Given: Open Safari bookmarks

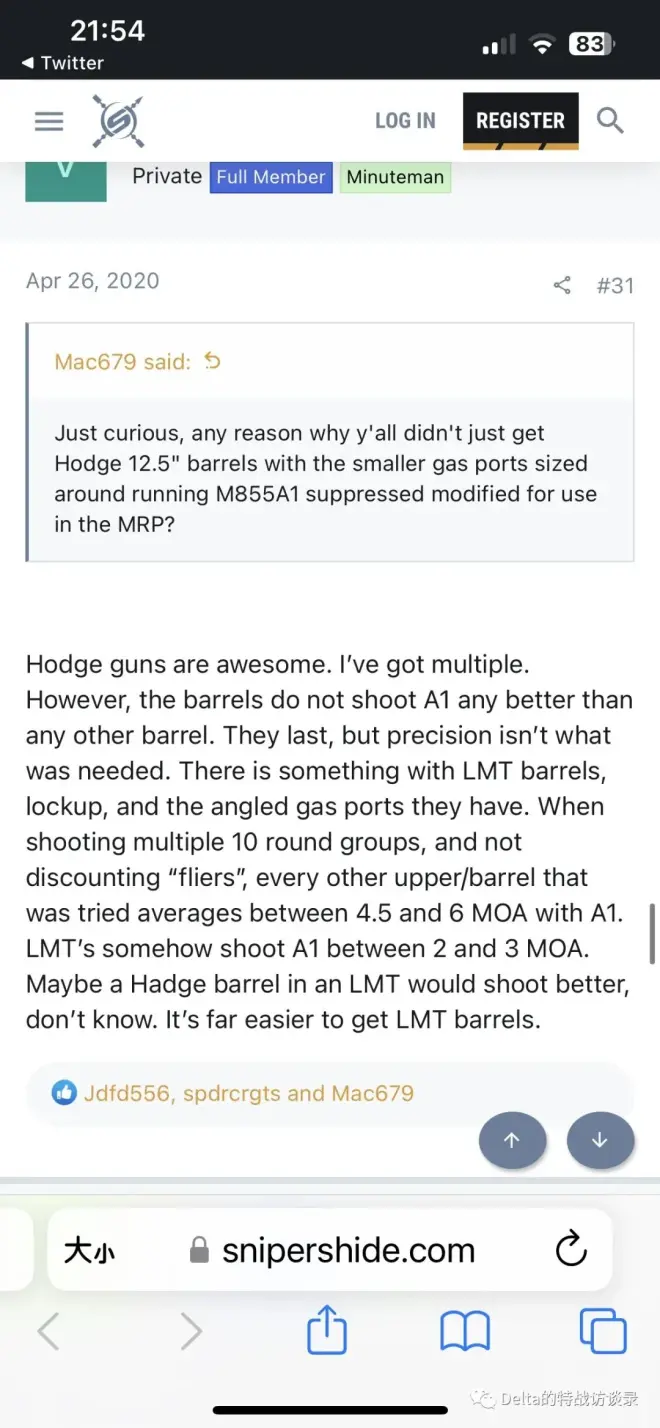Looking at the screenshot, I should [465, 1331].
